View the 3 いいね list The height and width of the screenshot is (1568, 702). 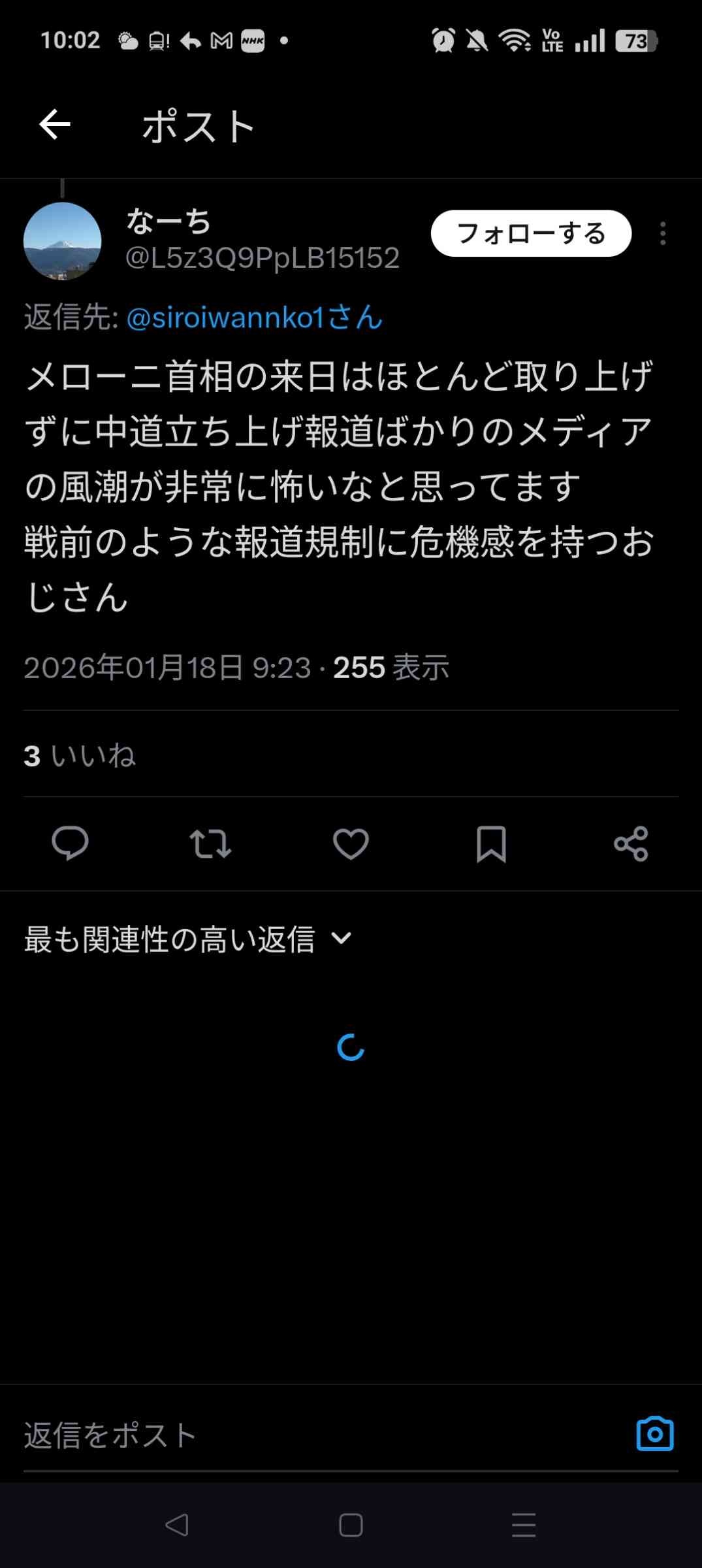click(80, 756)
